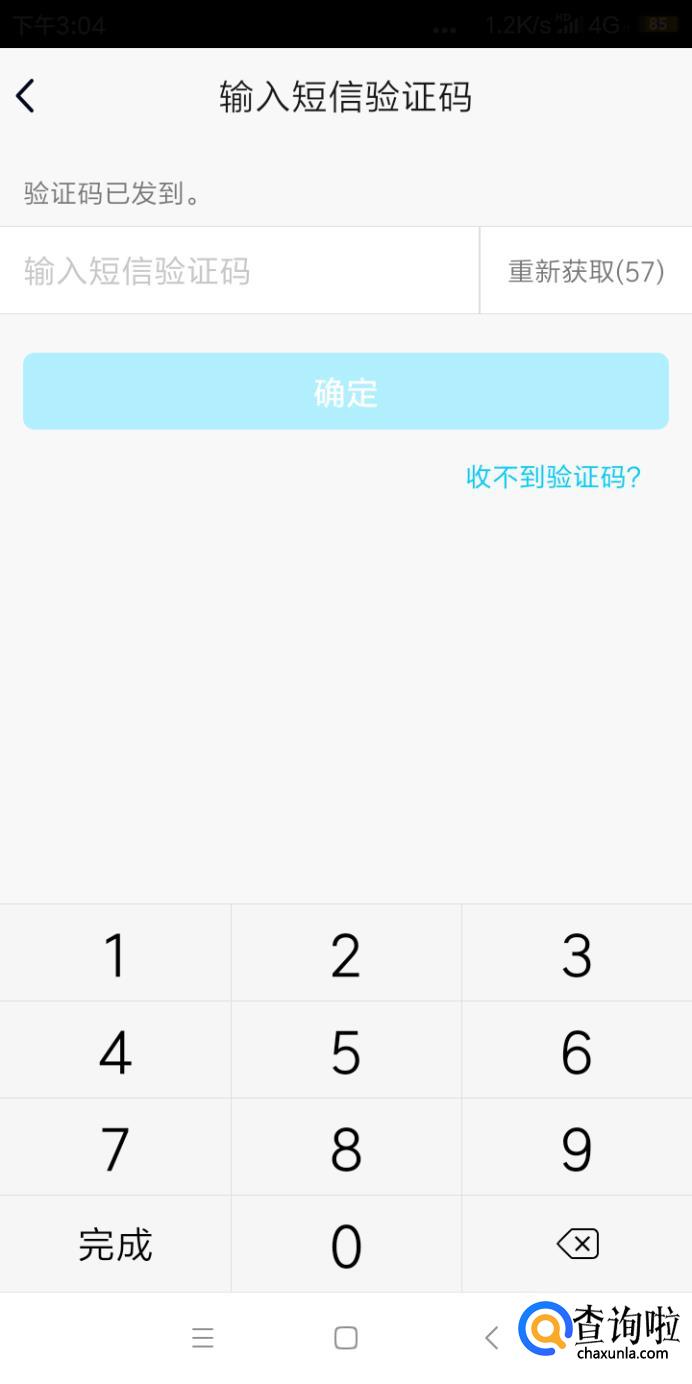Enter digit 5 on the keypad

pos(346,1051)
